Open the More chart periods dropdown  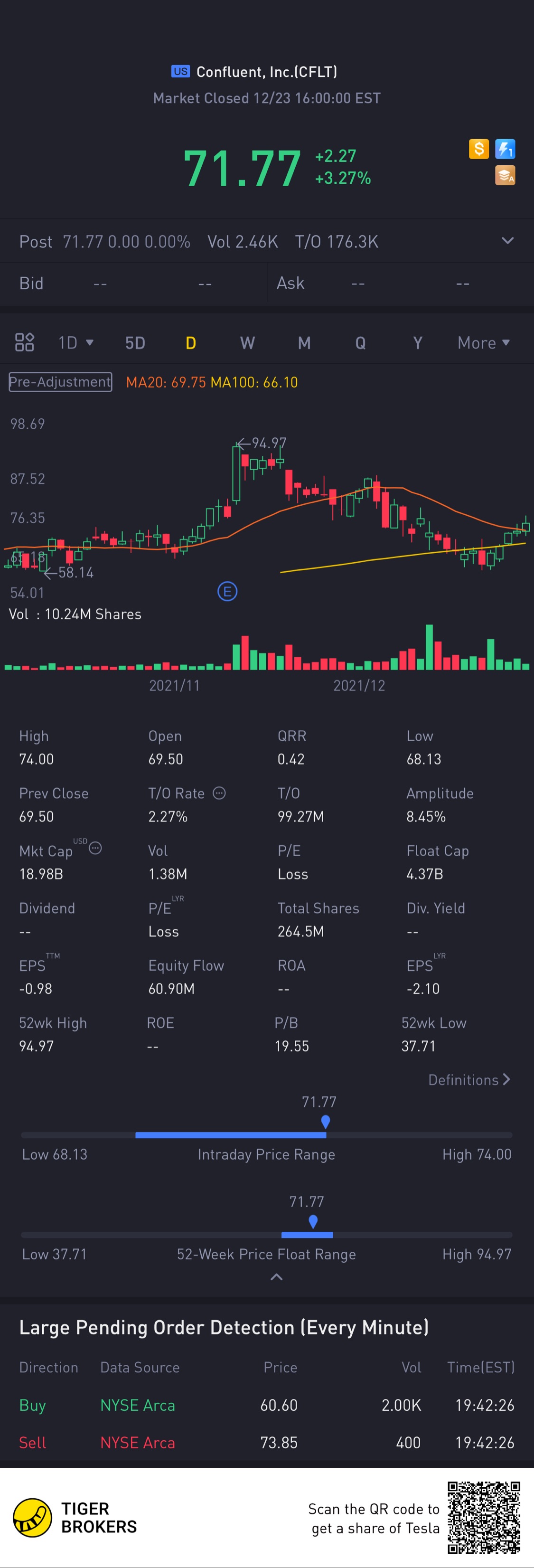[484, 343]
